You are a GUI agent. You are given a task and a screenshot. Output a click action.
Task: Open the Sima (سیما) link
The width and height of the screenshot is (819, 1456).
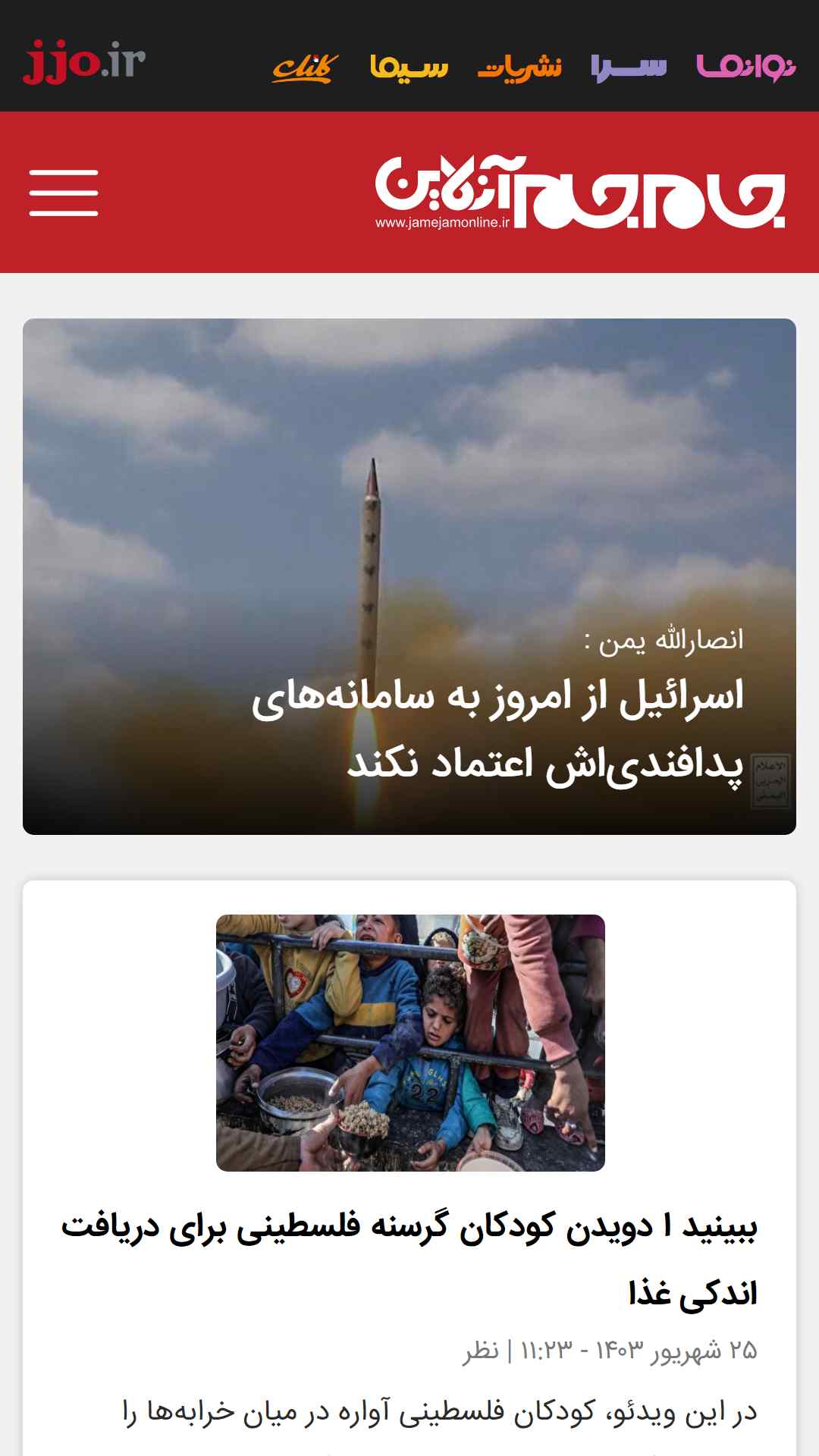click(409, 67)
